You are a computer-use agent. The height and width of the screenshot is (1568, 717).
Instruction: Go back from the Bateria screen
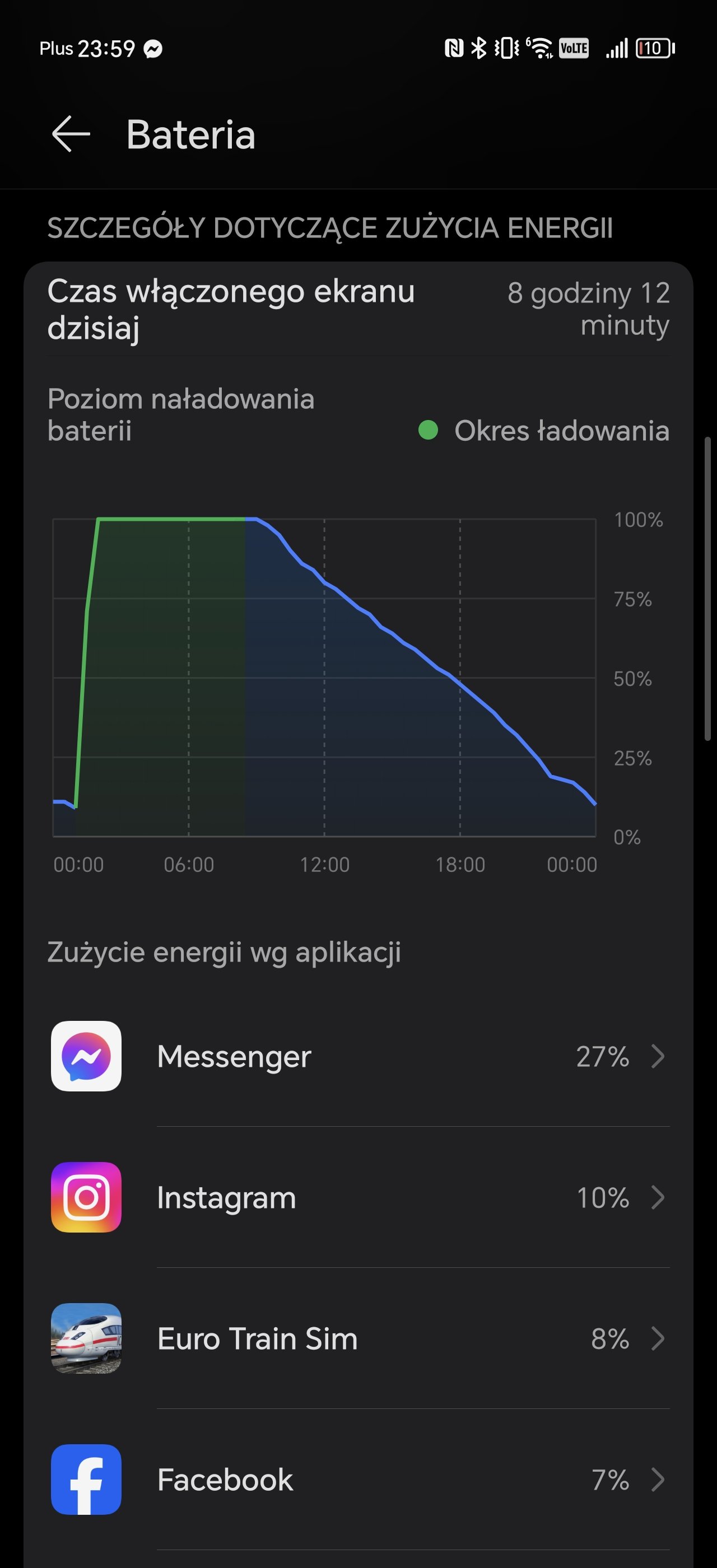tap(71, 134)
